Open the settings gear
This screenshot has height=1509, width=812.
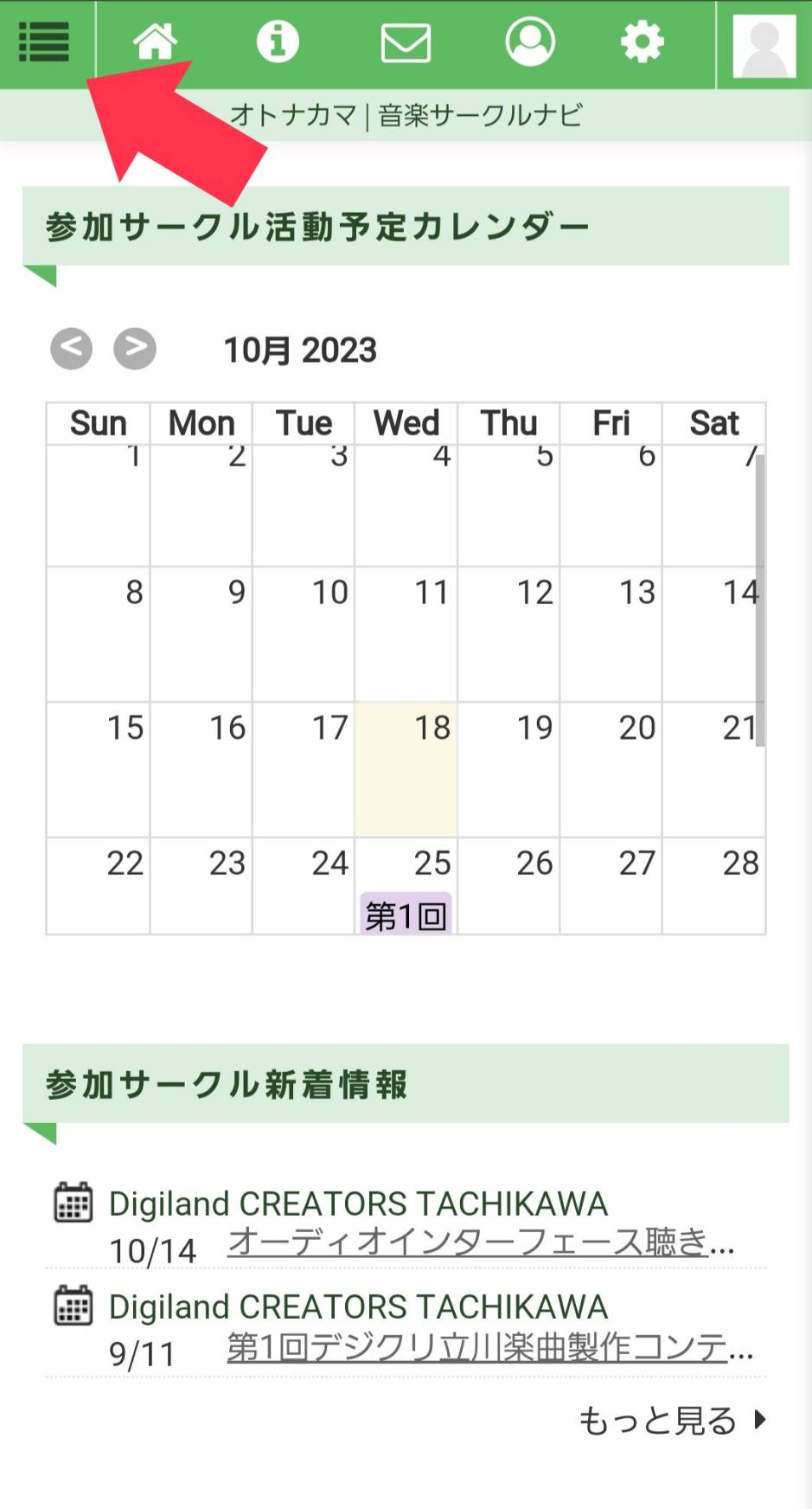pyautogui.click(x=643, y=42)
